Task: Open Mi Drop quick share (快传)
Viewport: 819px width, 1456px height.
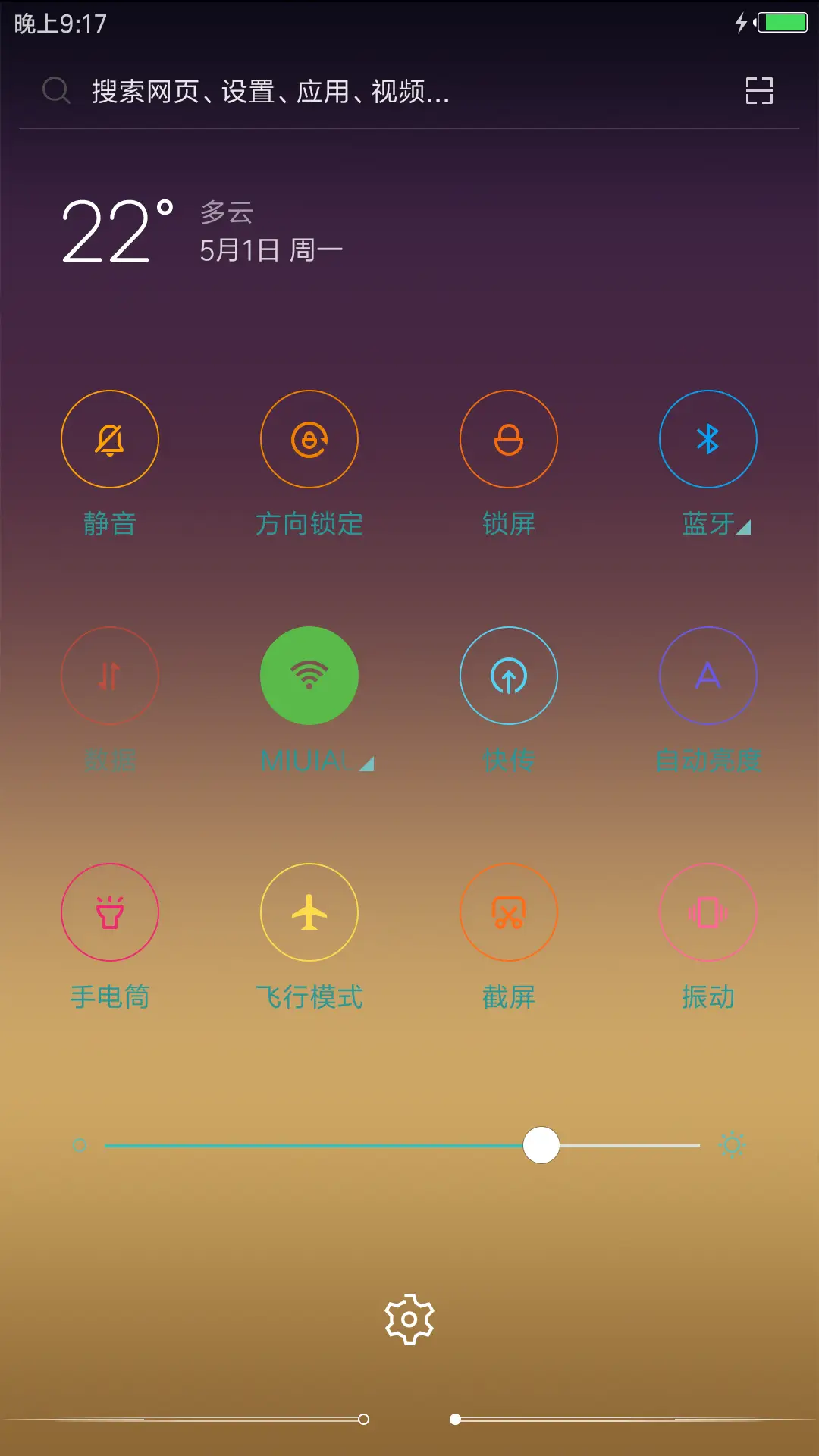Action: pos(509,676)
